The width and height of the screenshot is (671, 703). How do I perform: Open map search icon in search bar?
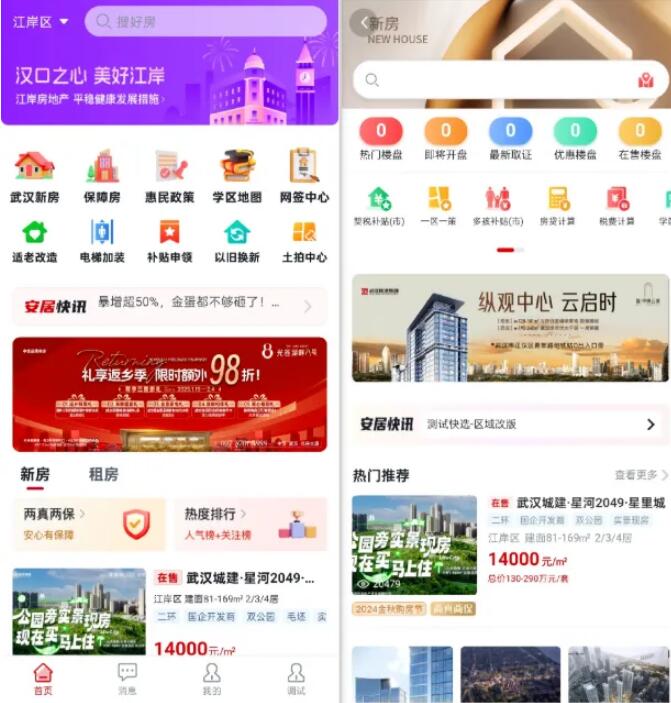click(x=646, y=80)
